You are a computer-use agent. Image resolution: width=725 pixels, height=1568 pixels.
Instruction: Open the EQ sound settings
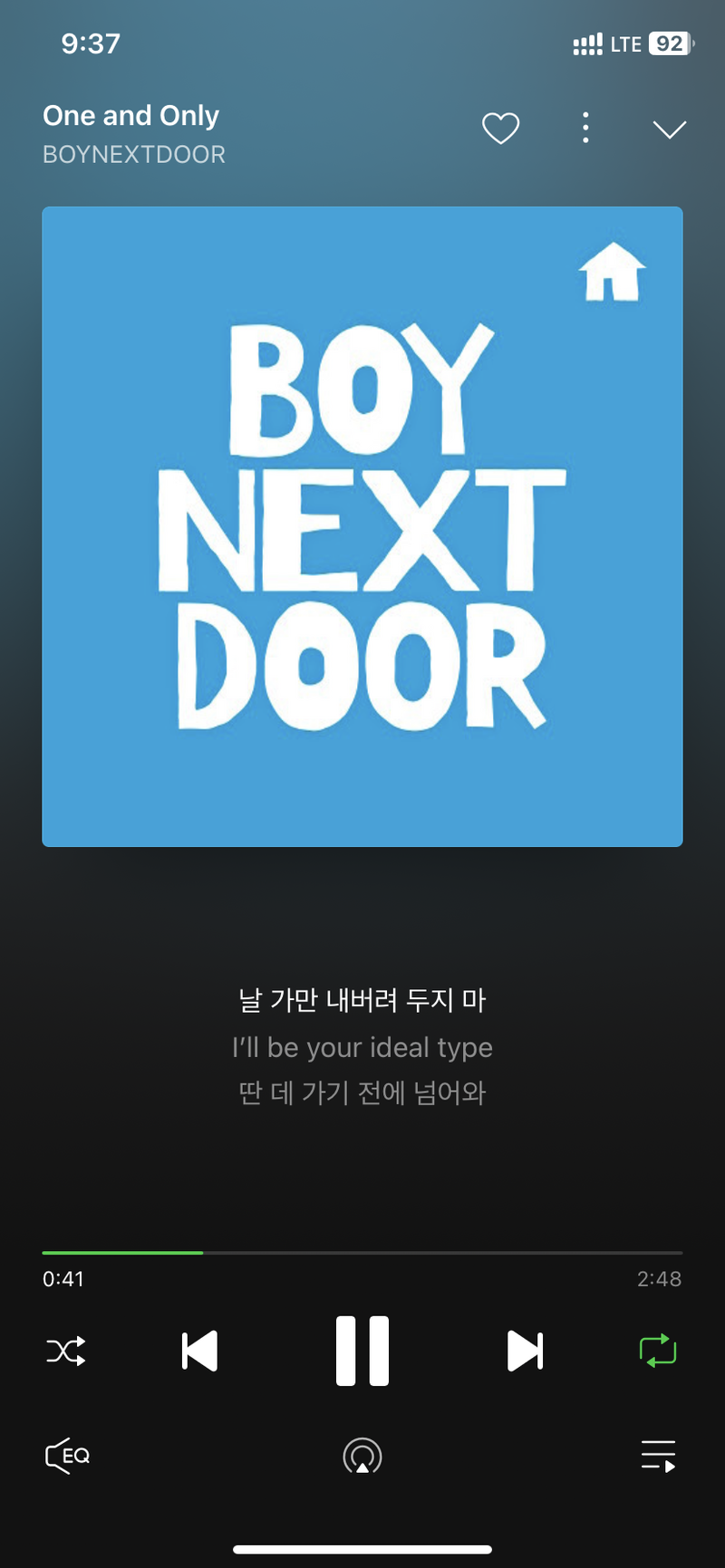[68, 1456]
